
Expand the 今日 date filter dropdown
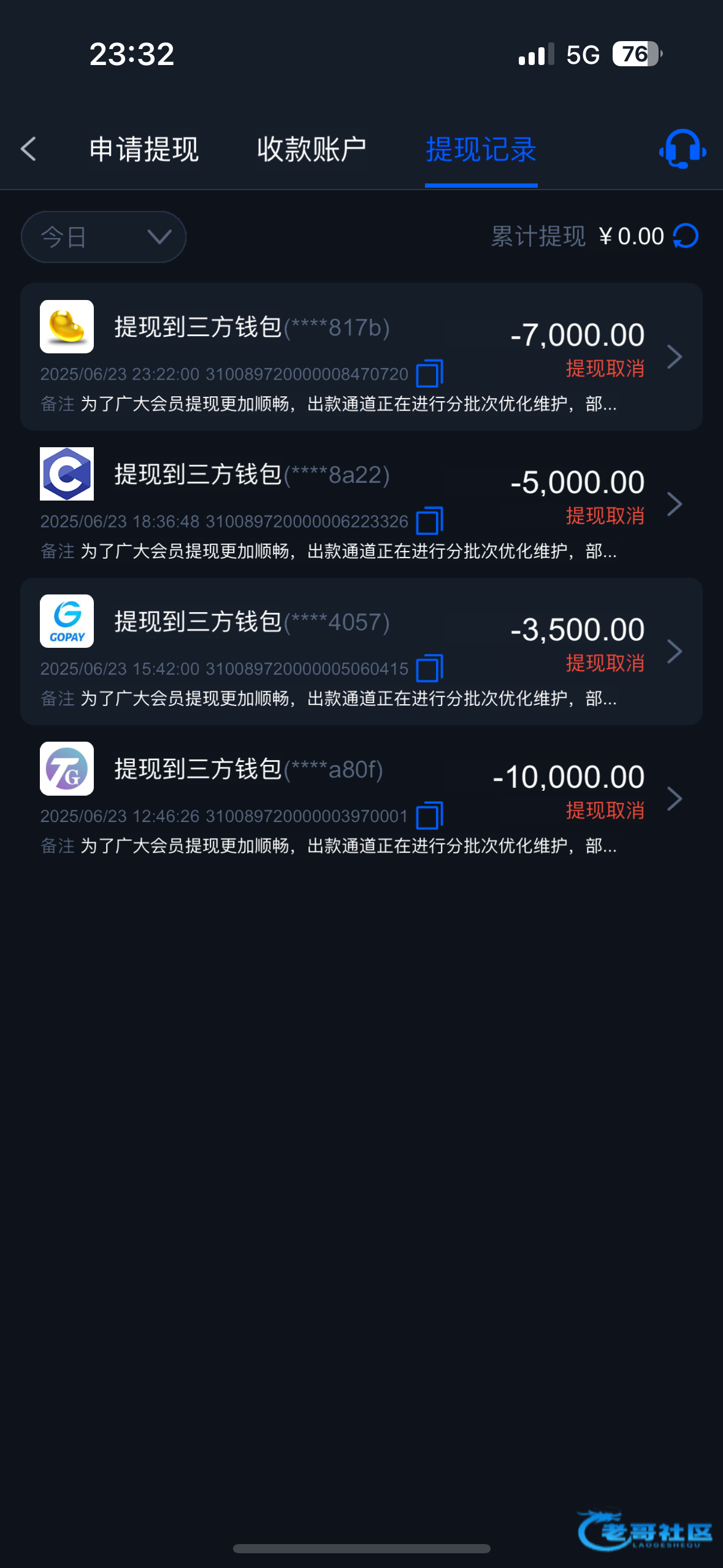pyautogui.click(x=104, y=237)
